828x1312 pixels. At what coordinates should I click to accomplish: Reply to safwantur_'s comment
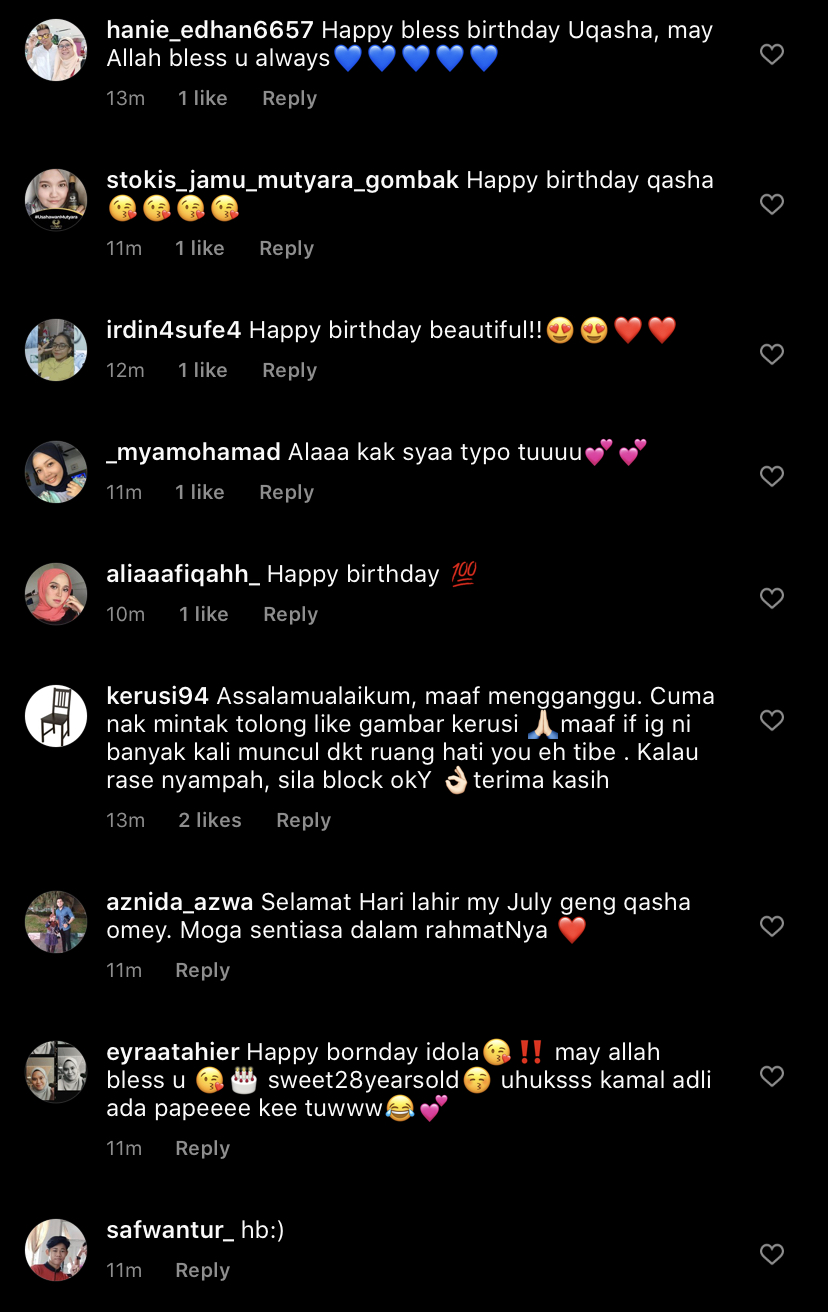point(202,1270)
